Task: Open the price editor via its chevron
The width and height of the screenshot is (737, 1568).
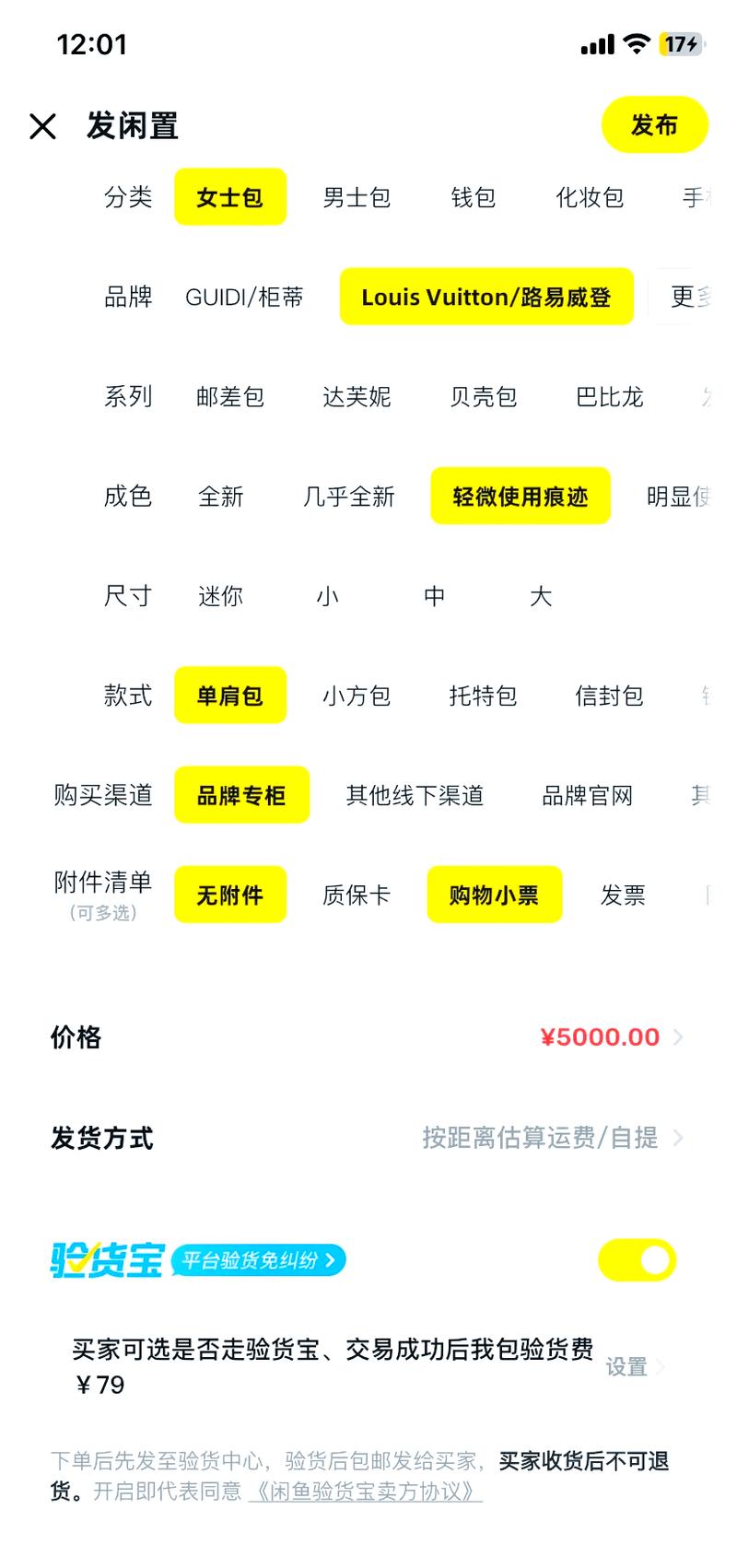Action: 679,1037
